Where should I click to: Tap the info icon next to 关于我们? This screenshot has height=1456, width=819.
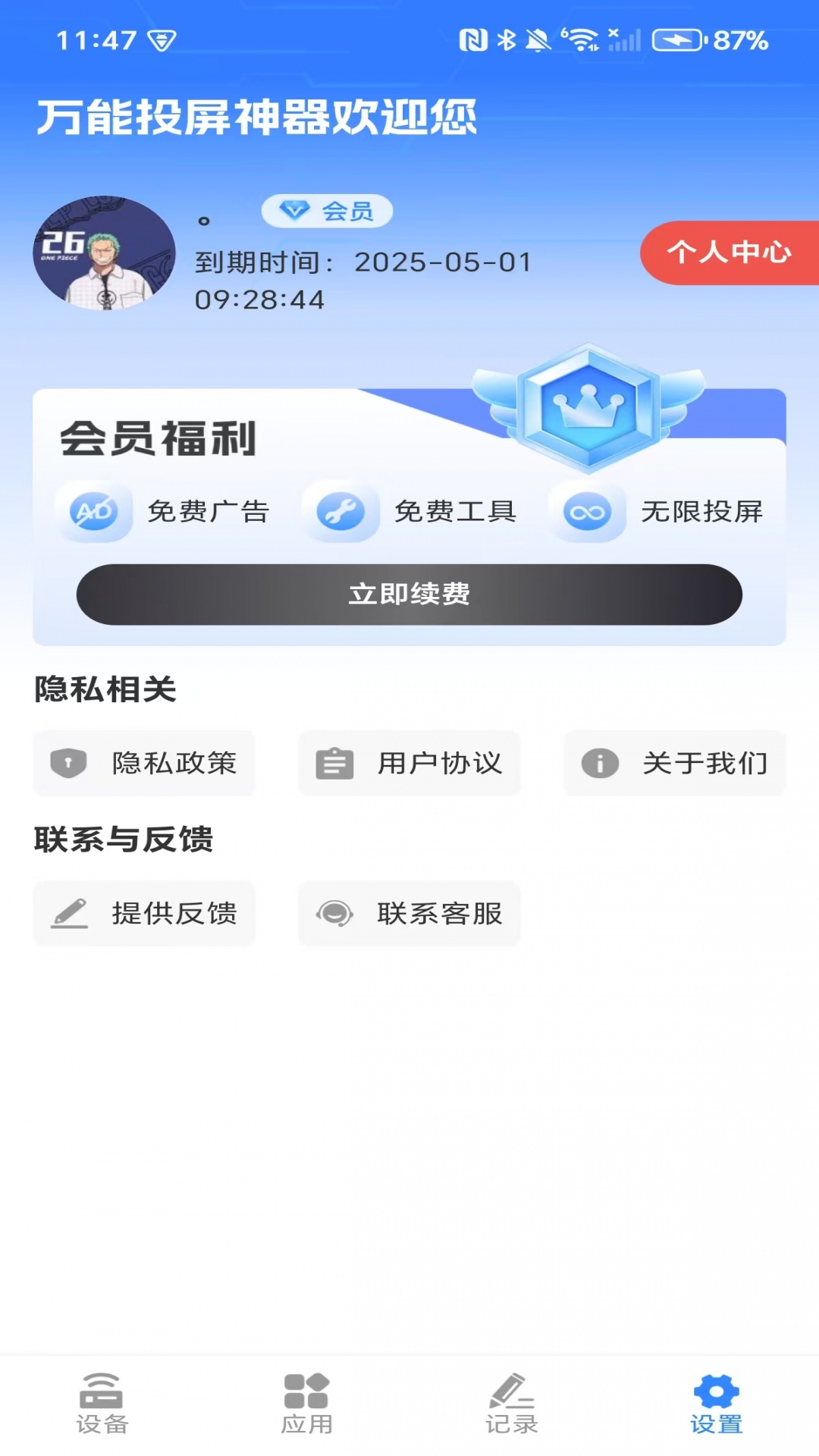(x=601, y=764)
